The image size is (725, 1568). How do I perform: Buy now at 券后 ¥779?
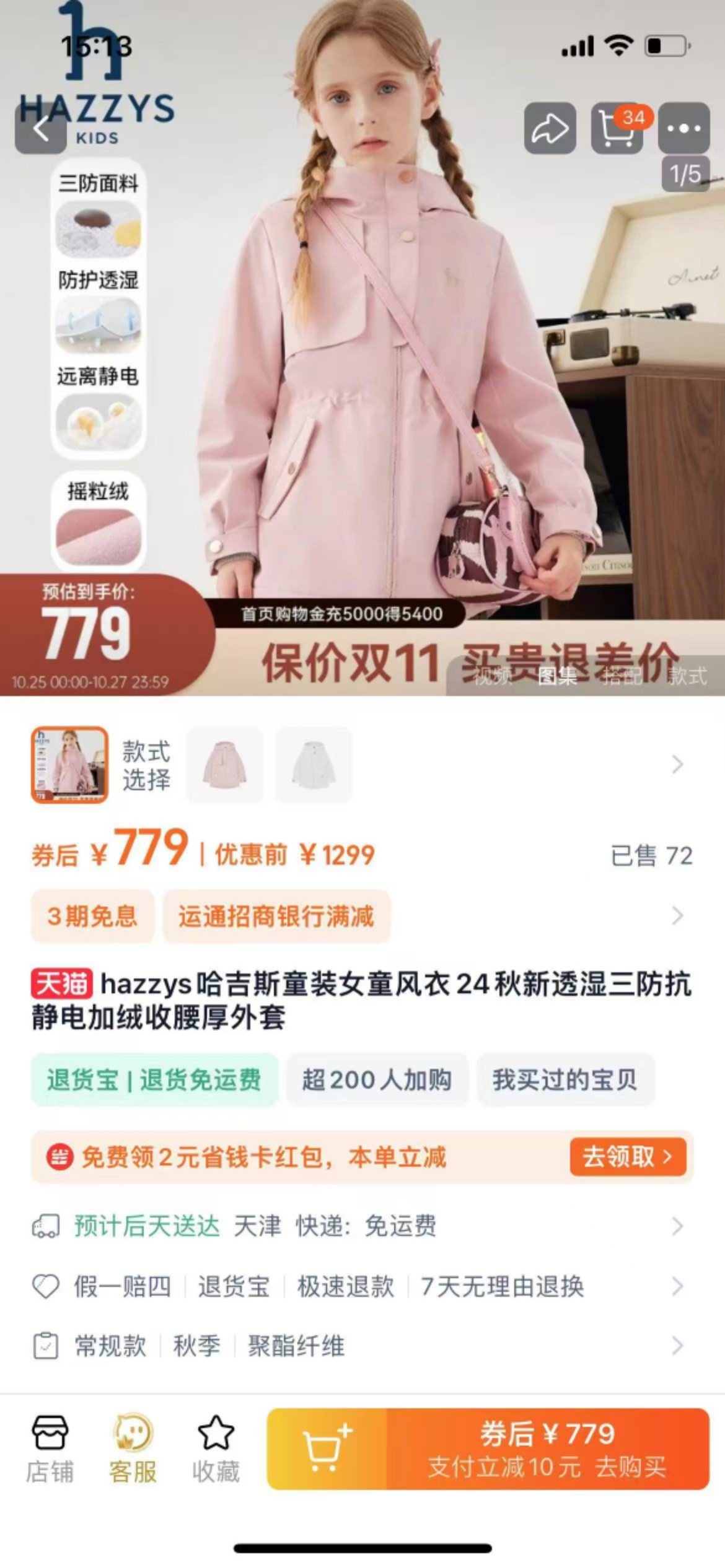pos(547,1449)
